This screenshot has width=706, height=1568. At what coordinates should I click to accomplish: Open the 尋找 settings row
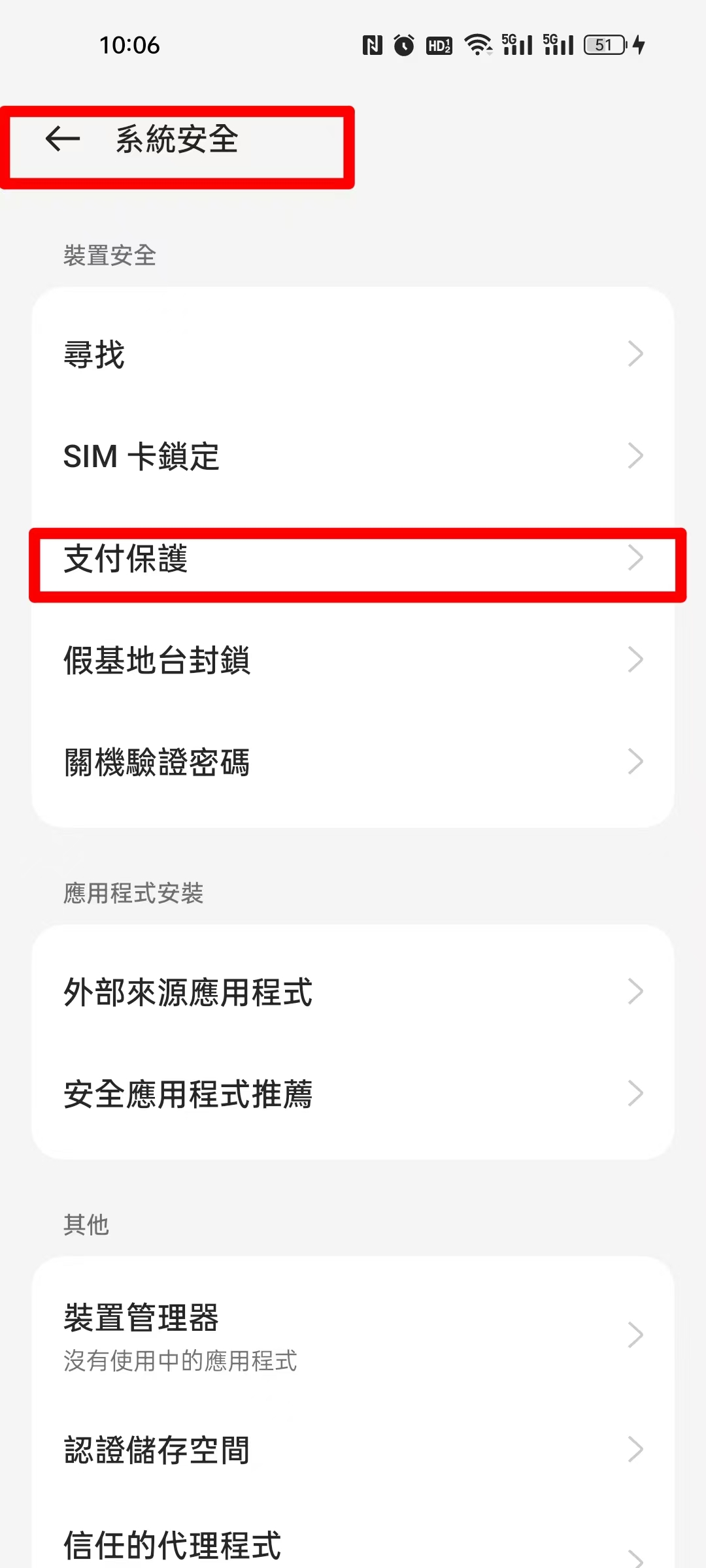[353, 354]
